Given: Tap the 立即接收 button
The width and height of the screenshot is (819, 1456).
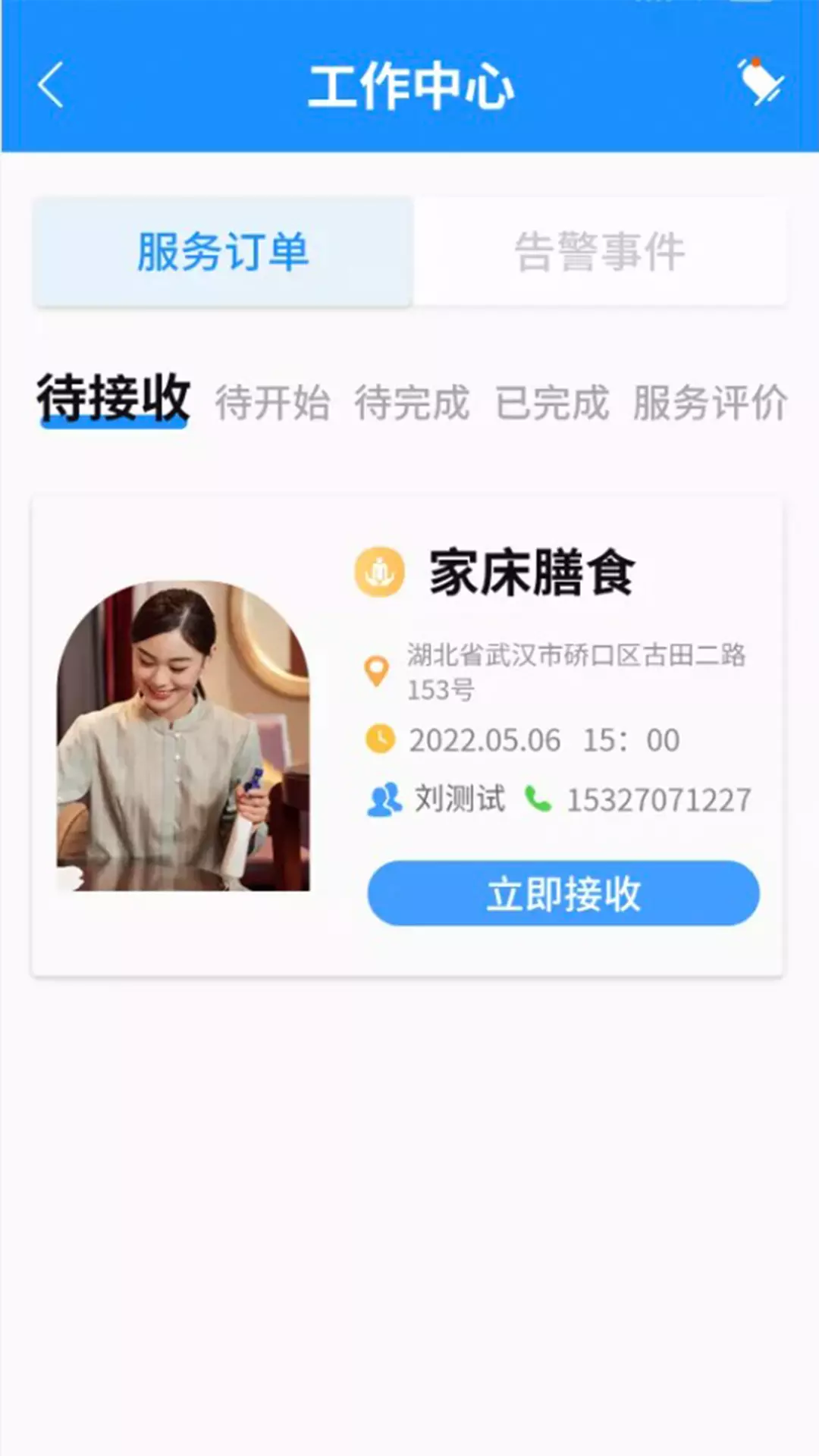Looking at the screenshot, I should [x=563, y=893].
